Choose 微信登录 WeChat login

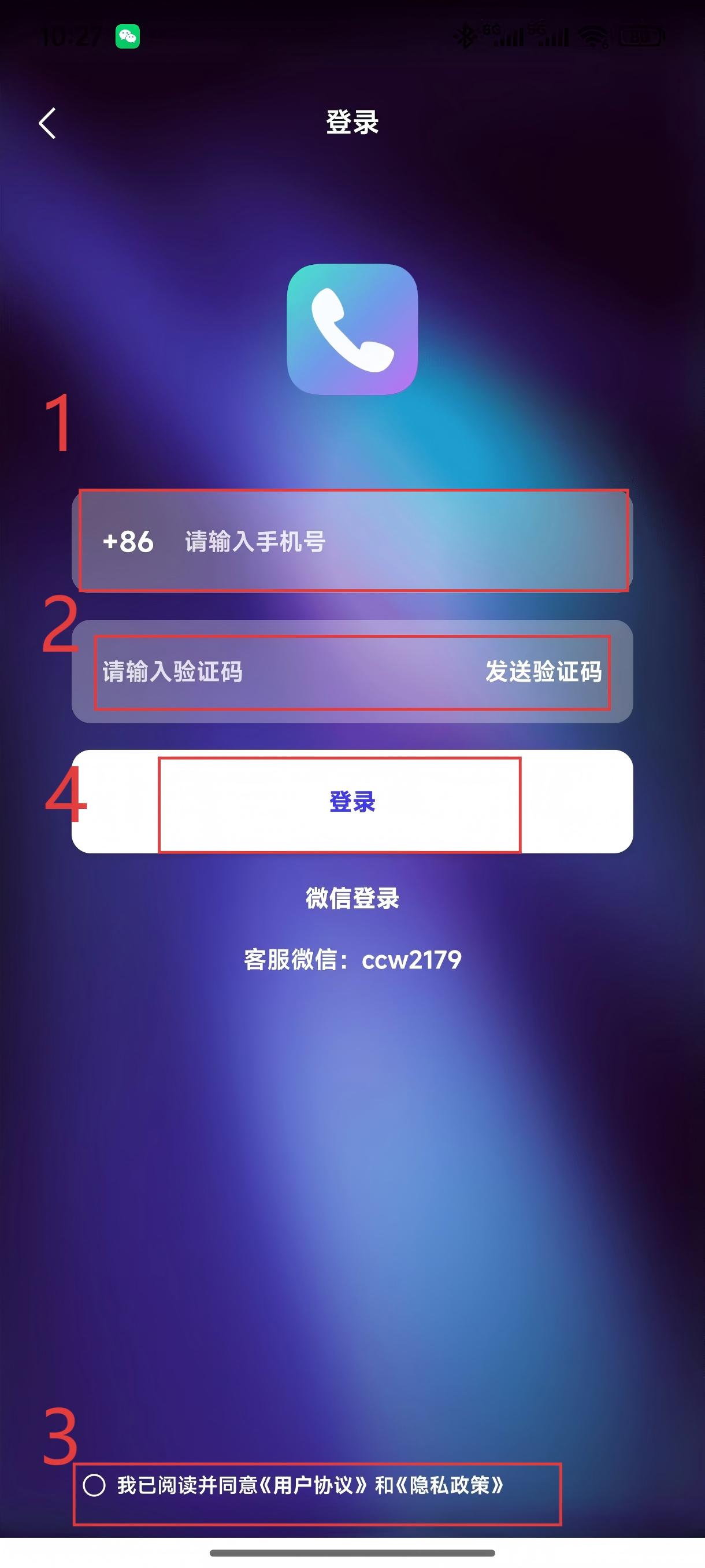pyautogui.click(x=352, y=898)
